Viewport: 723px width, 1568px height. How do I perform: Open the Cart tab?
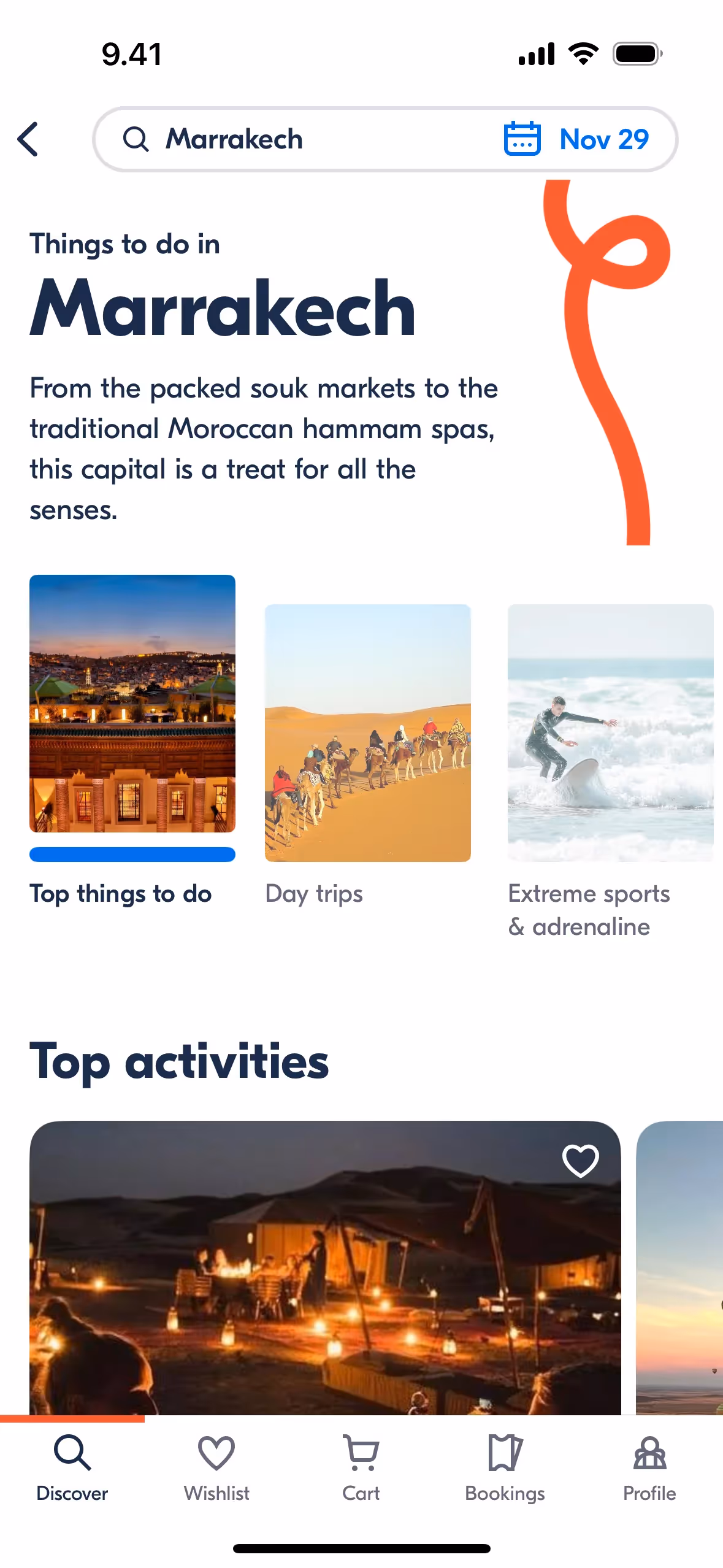[x=361, y=1467]
